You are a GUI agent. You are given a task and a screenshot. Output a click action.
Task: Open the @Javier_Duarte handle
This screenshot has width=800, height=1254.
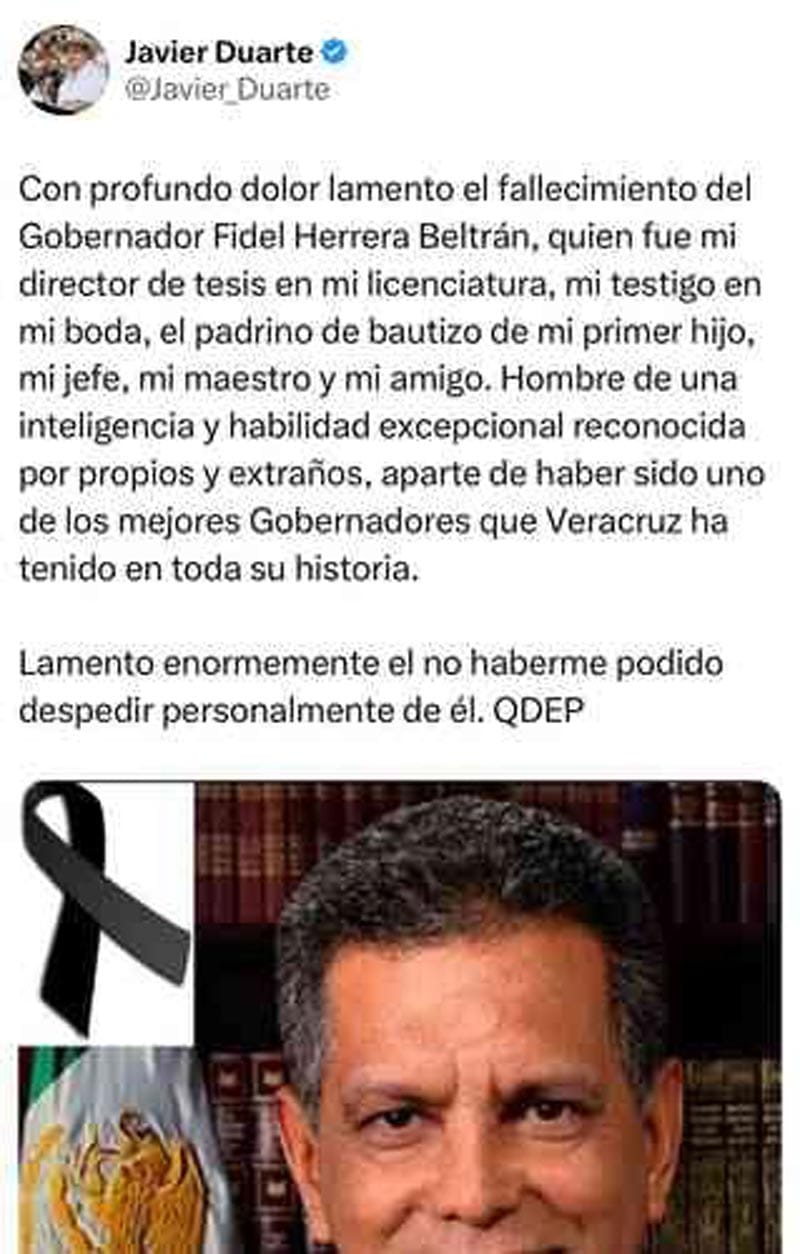point(227,89)
